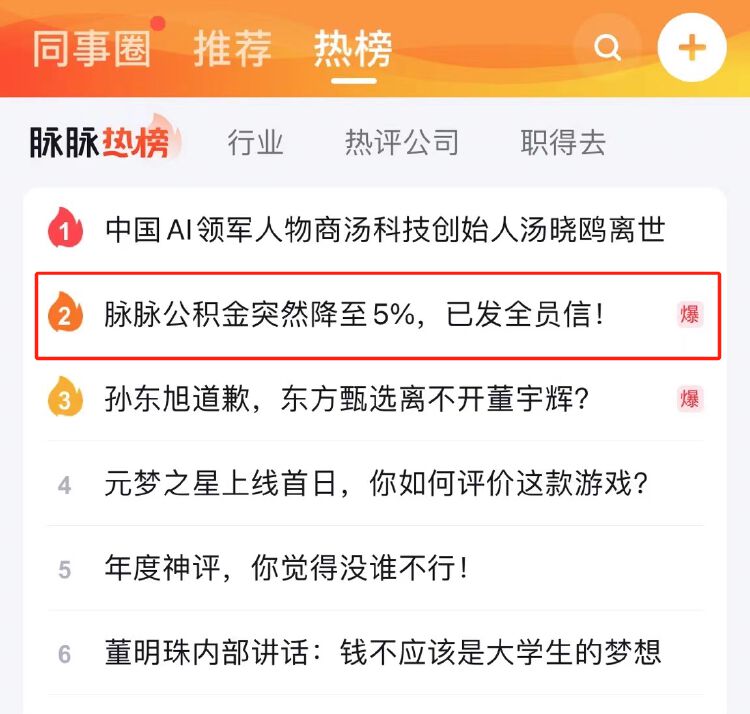Open topic 孙东旭道歉 东方甄选
Screen dimensions: 750x714
pyautogui.click(x=347, y=400)
